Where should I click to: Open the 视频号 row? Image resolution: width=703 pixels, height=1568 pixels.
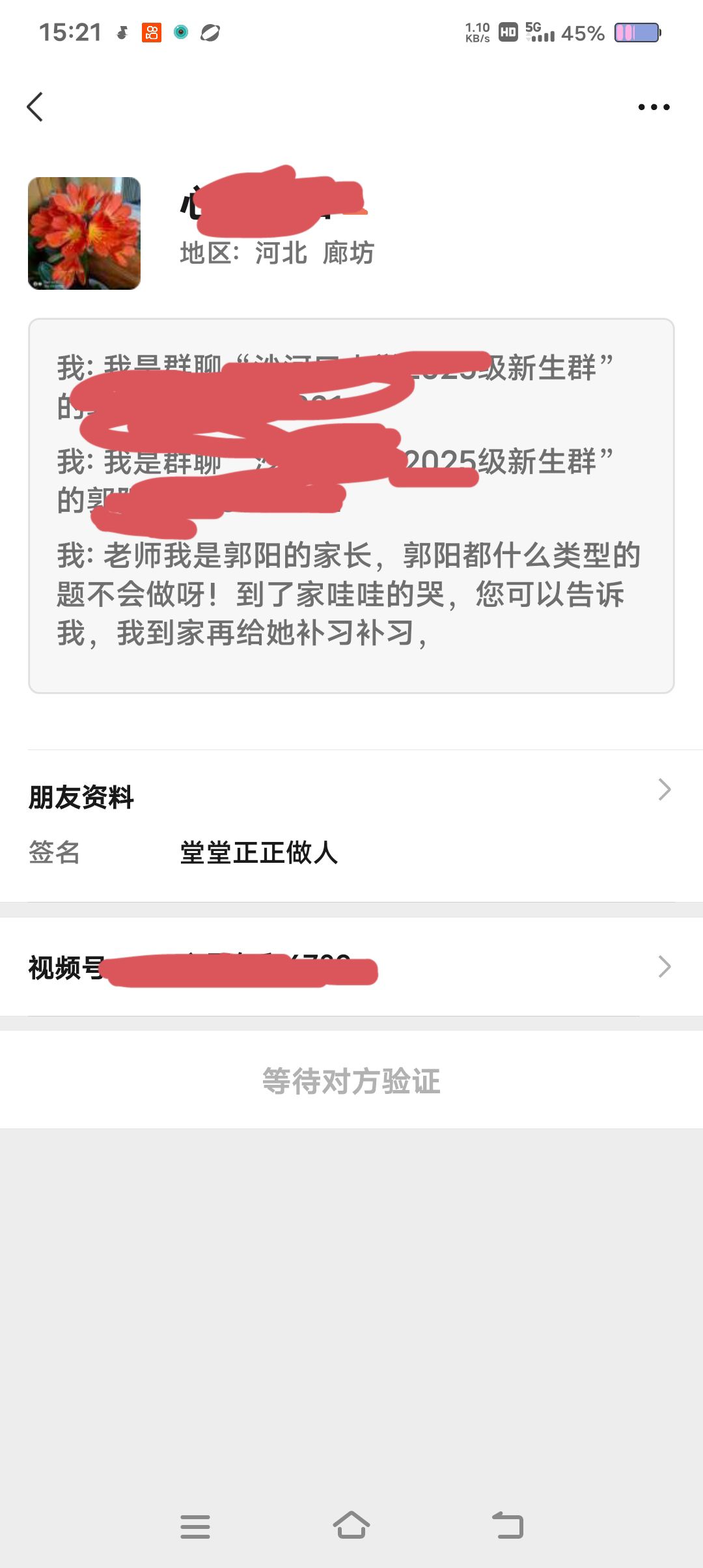tap(351, 967)
